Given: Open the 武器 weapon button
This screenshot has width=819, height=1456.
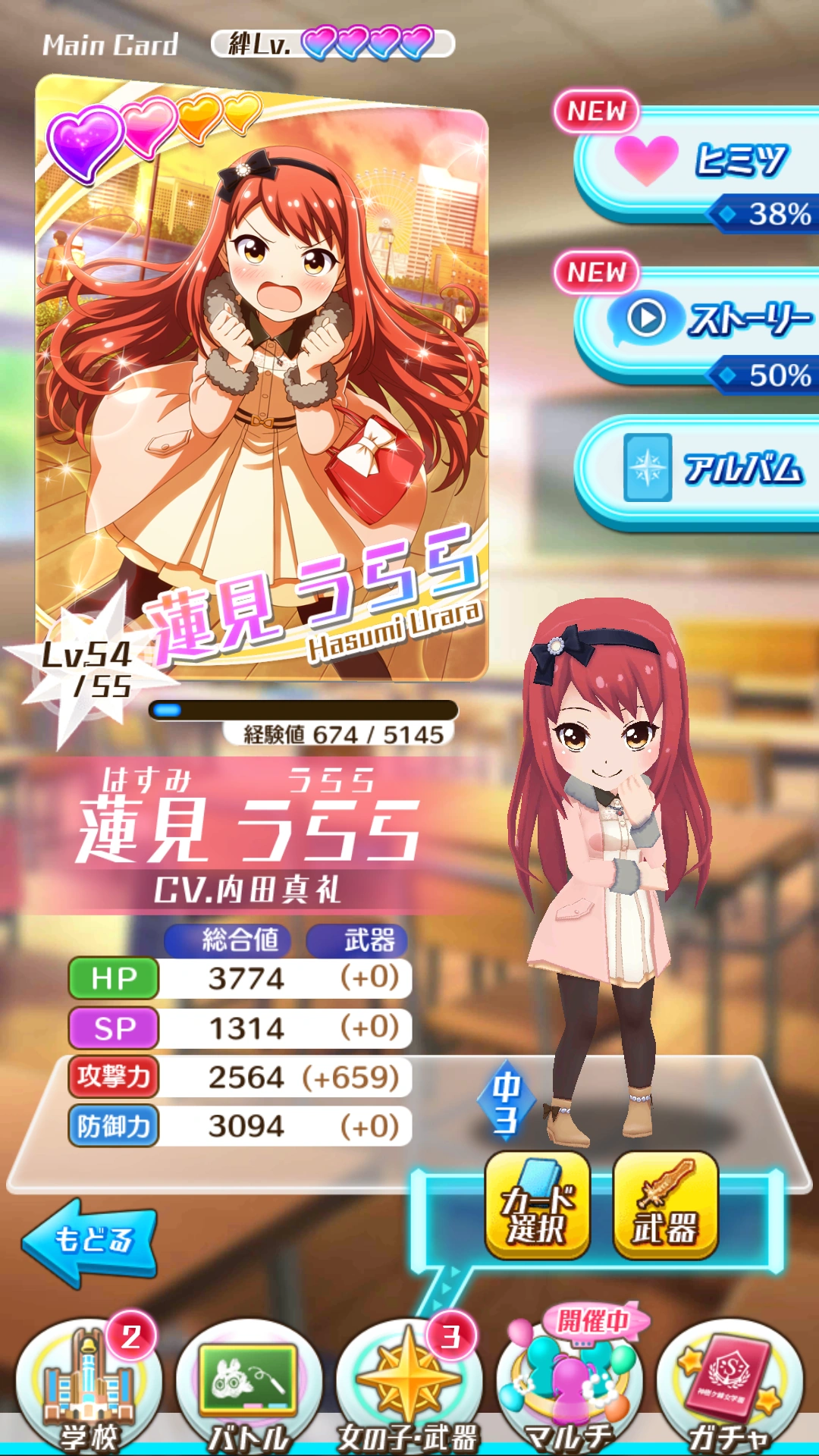Looking at the screenshot, I should 665,1206.
